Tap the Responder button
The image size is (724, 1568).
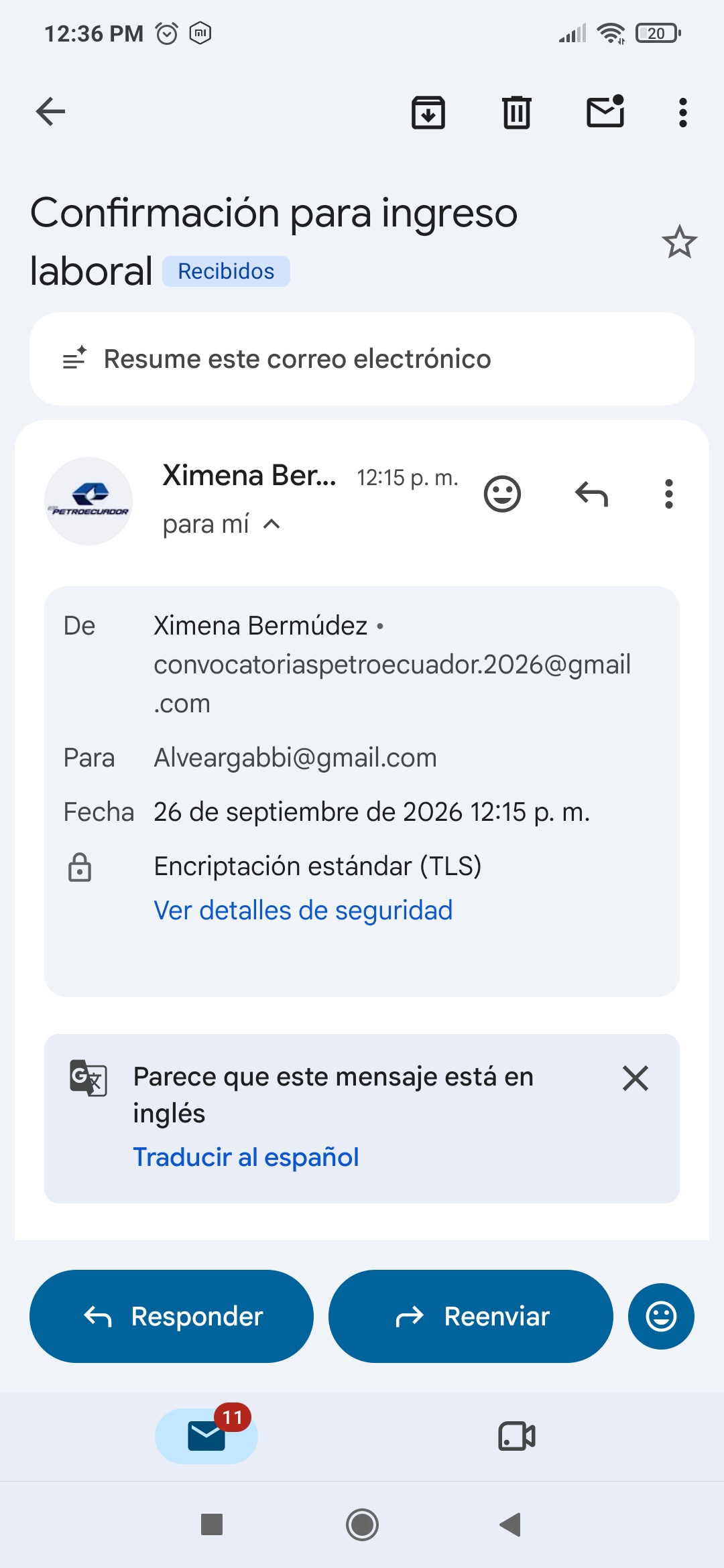coord(172,1316)
